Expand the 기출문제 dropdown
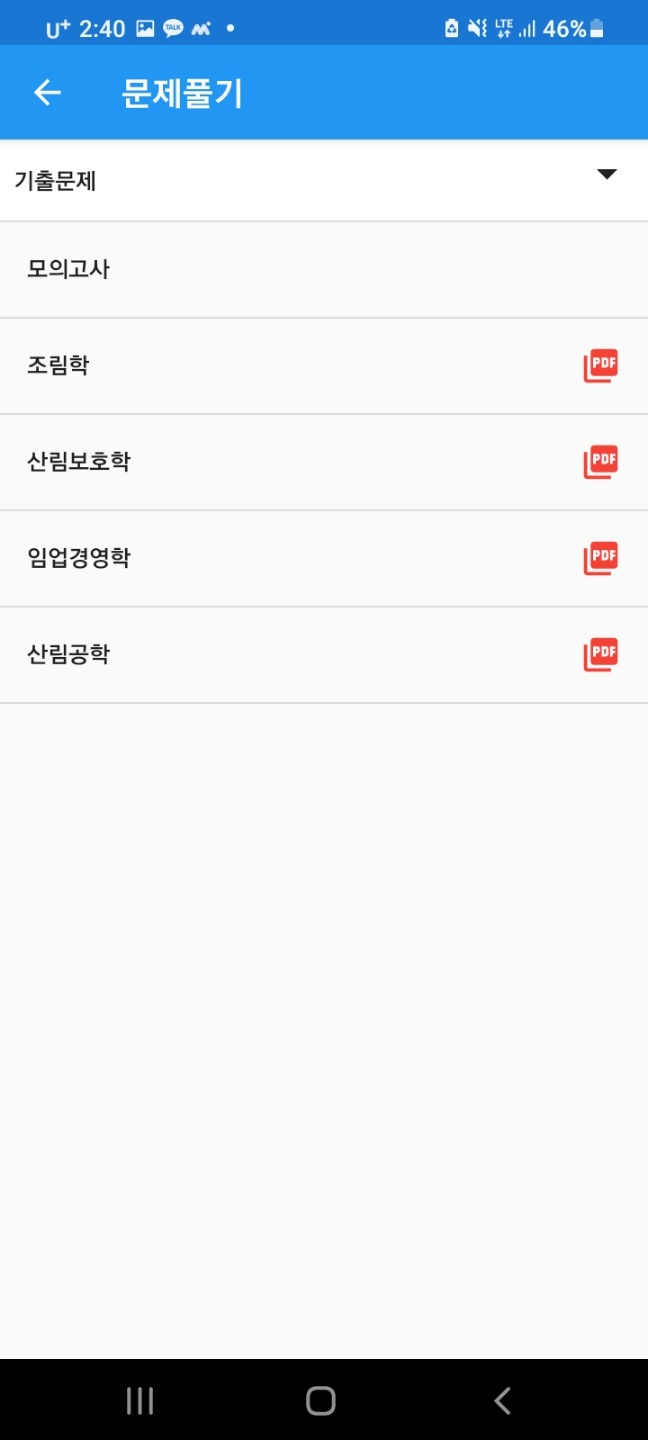The height and width of the screenshot is (1440, 648). pyautogui.click(x=324, y=181)
